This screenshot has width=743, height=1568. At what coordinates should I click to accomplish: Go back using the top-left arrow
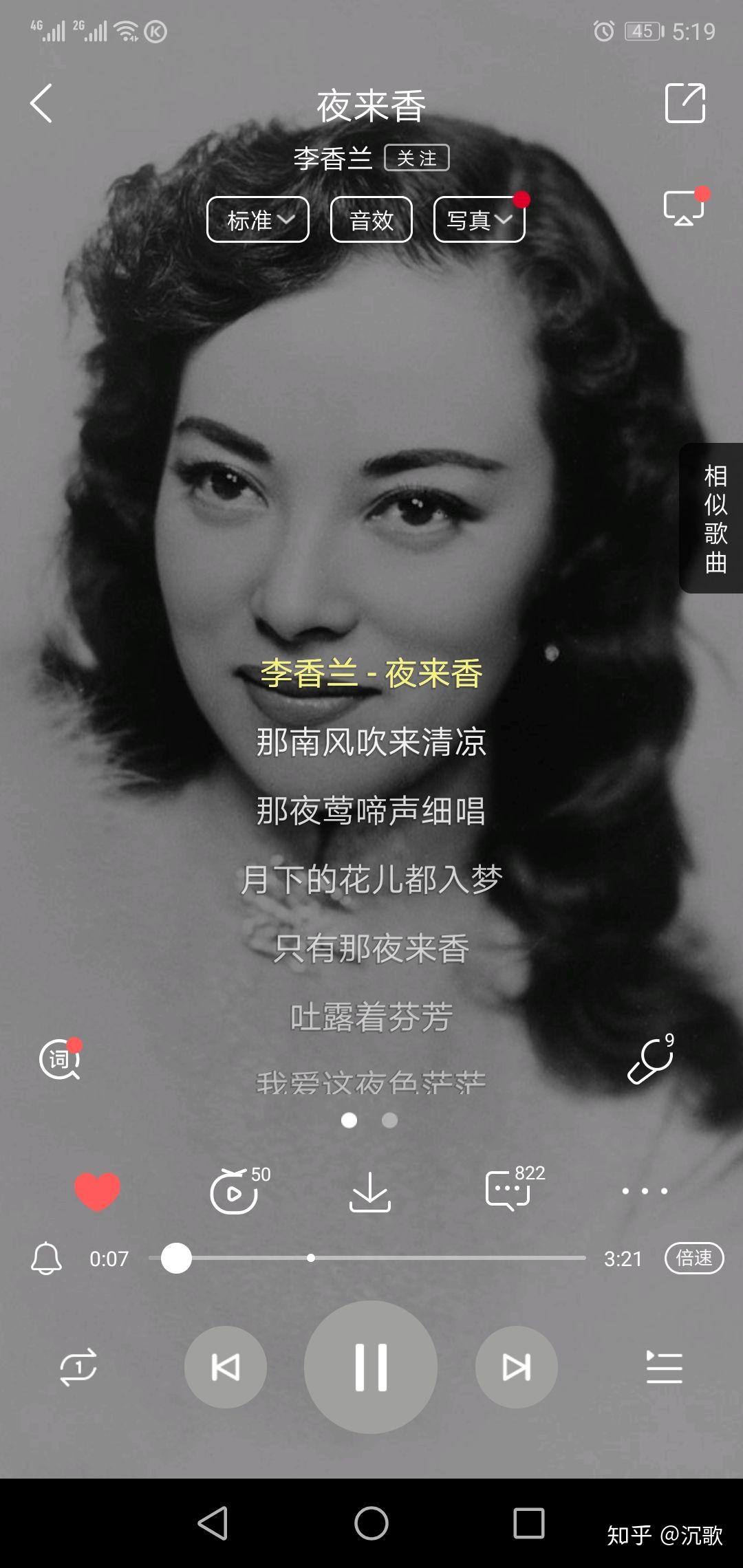(42, 104)
